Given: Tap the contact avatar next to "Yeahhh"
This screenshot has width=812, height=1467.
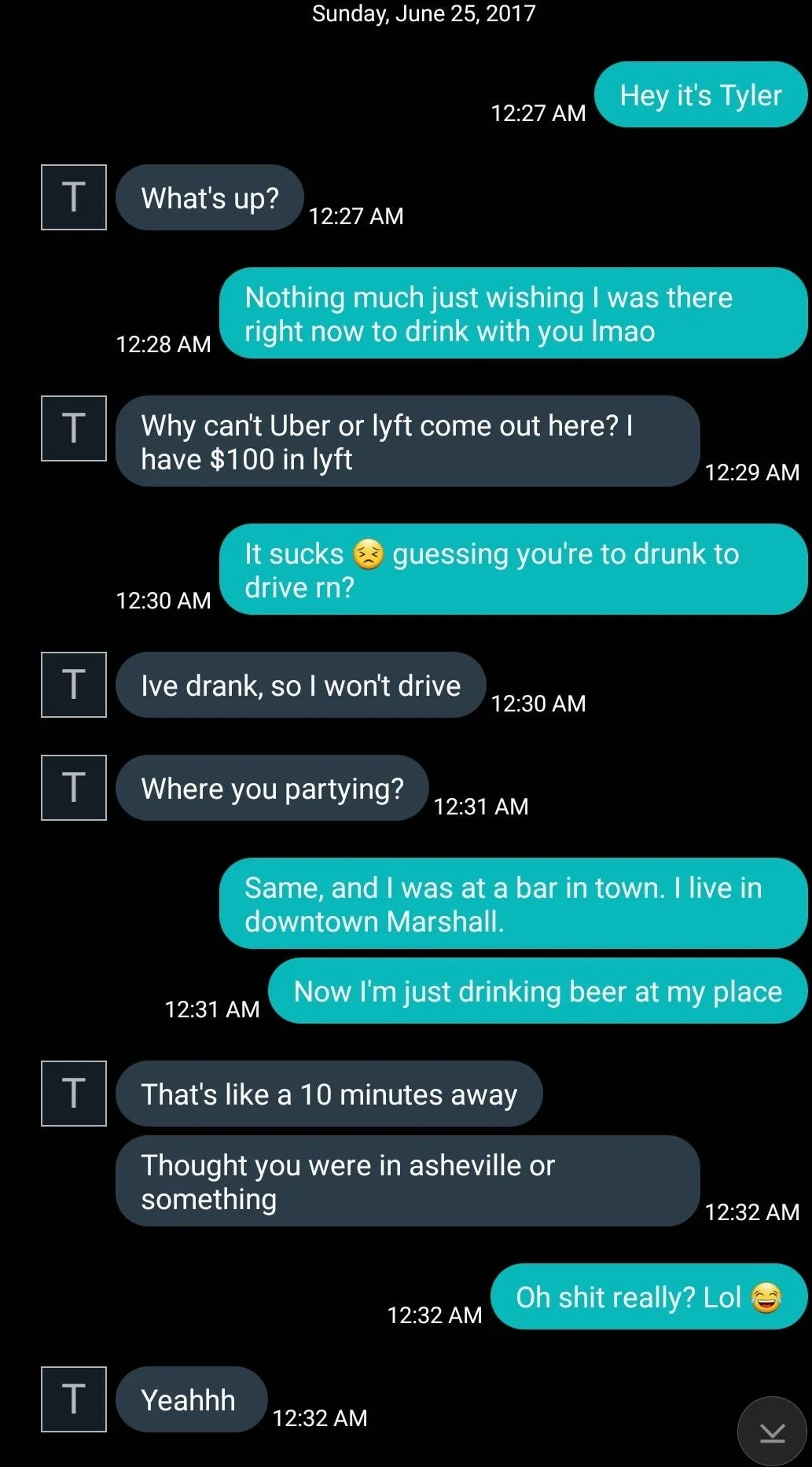Looking at the screenshot, I should tap(74, 1399).
